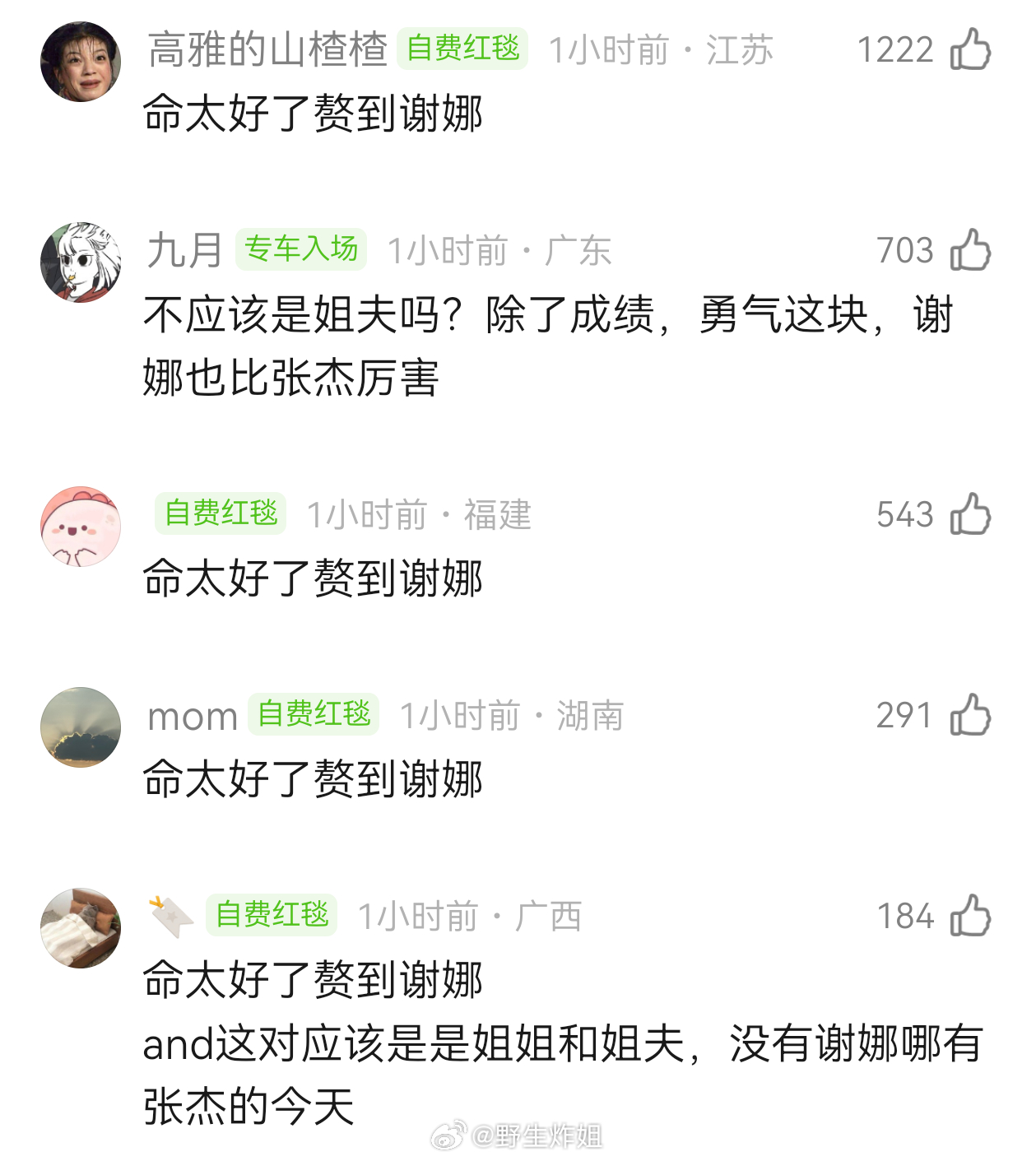Open username mom's profile link

point(190,714)
